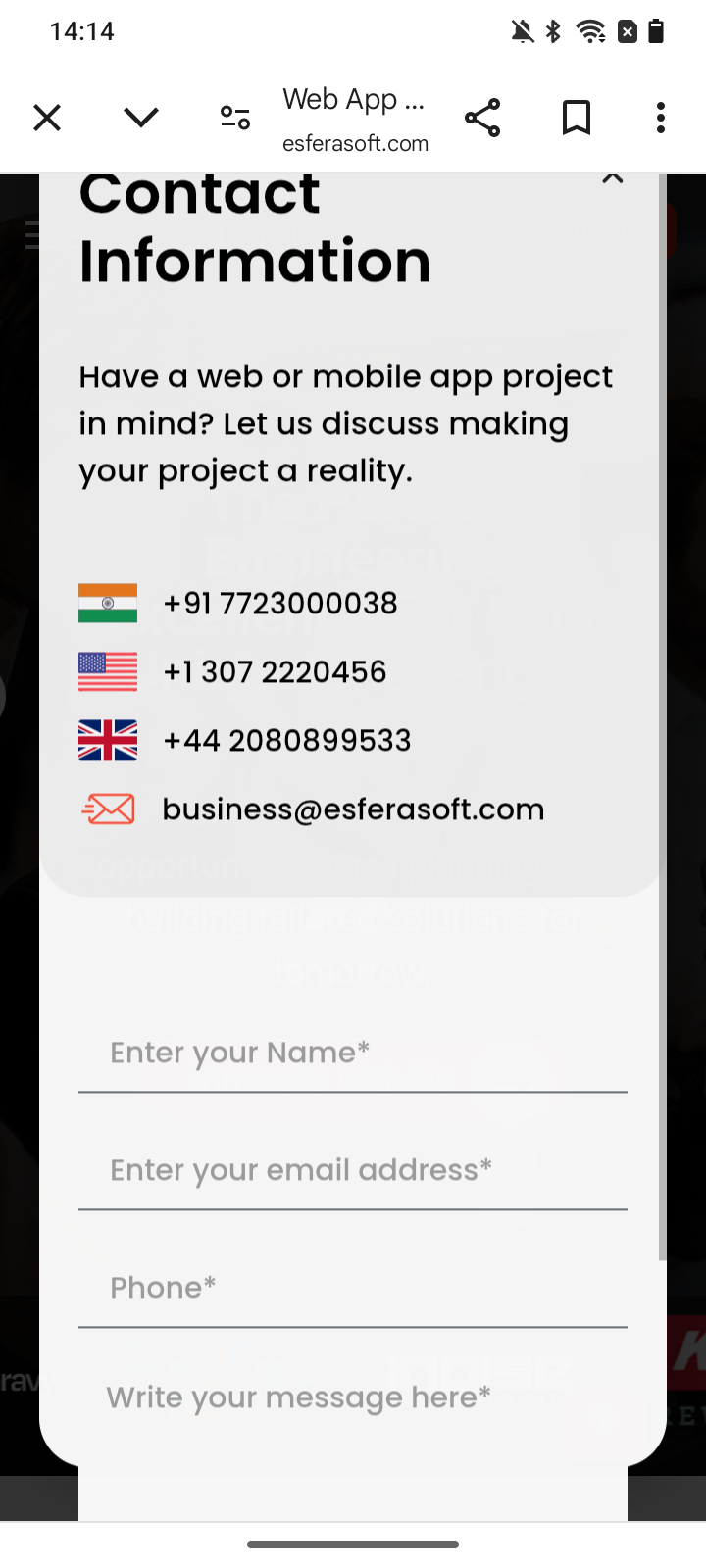Open site settings for esferasoft.com
706x1568 pixels.
(235, 119)
